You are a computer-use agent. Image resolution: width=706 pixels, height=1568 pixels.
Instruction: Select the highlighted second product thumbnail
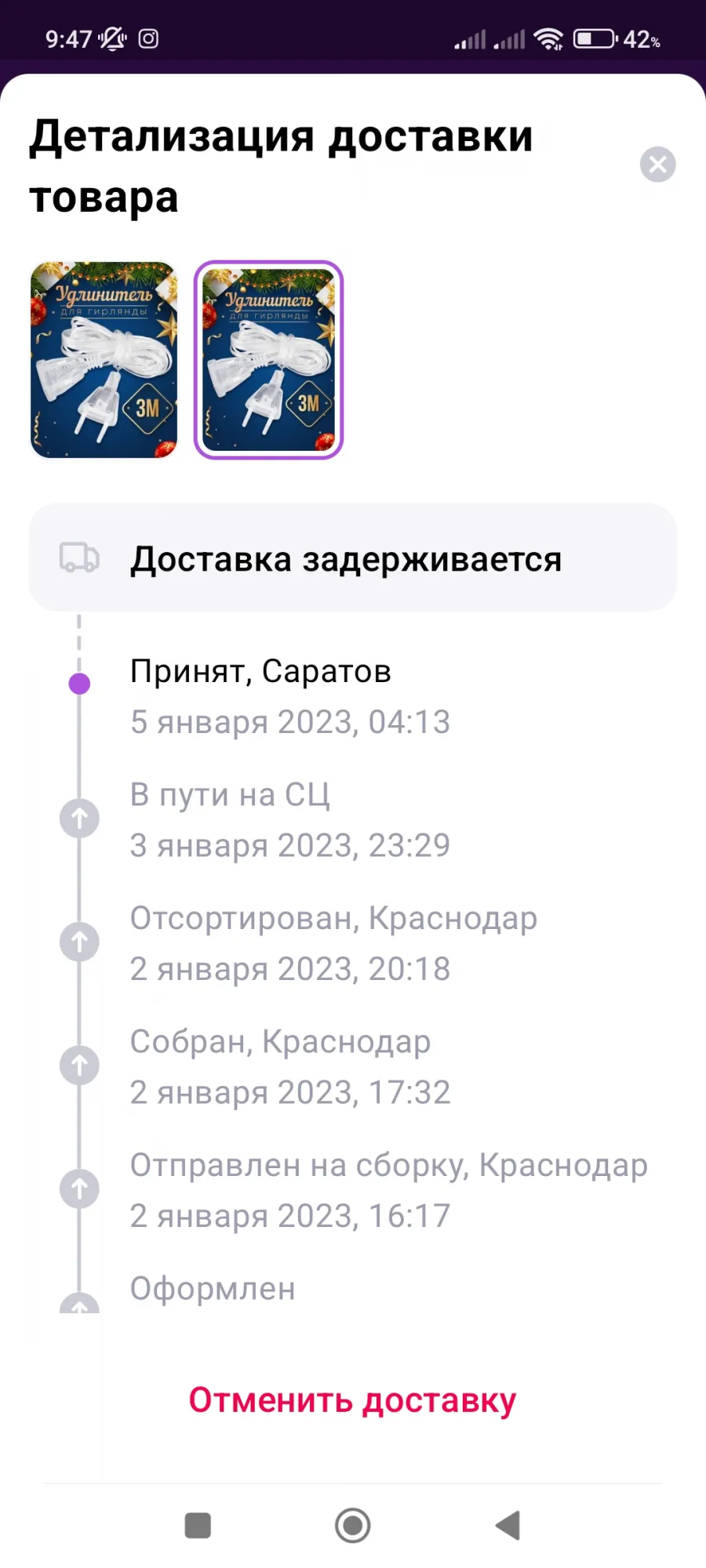pos(268,360)
